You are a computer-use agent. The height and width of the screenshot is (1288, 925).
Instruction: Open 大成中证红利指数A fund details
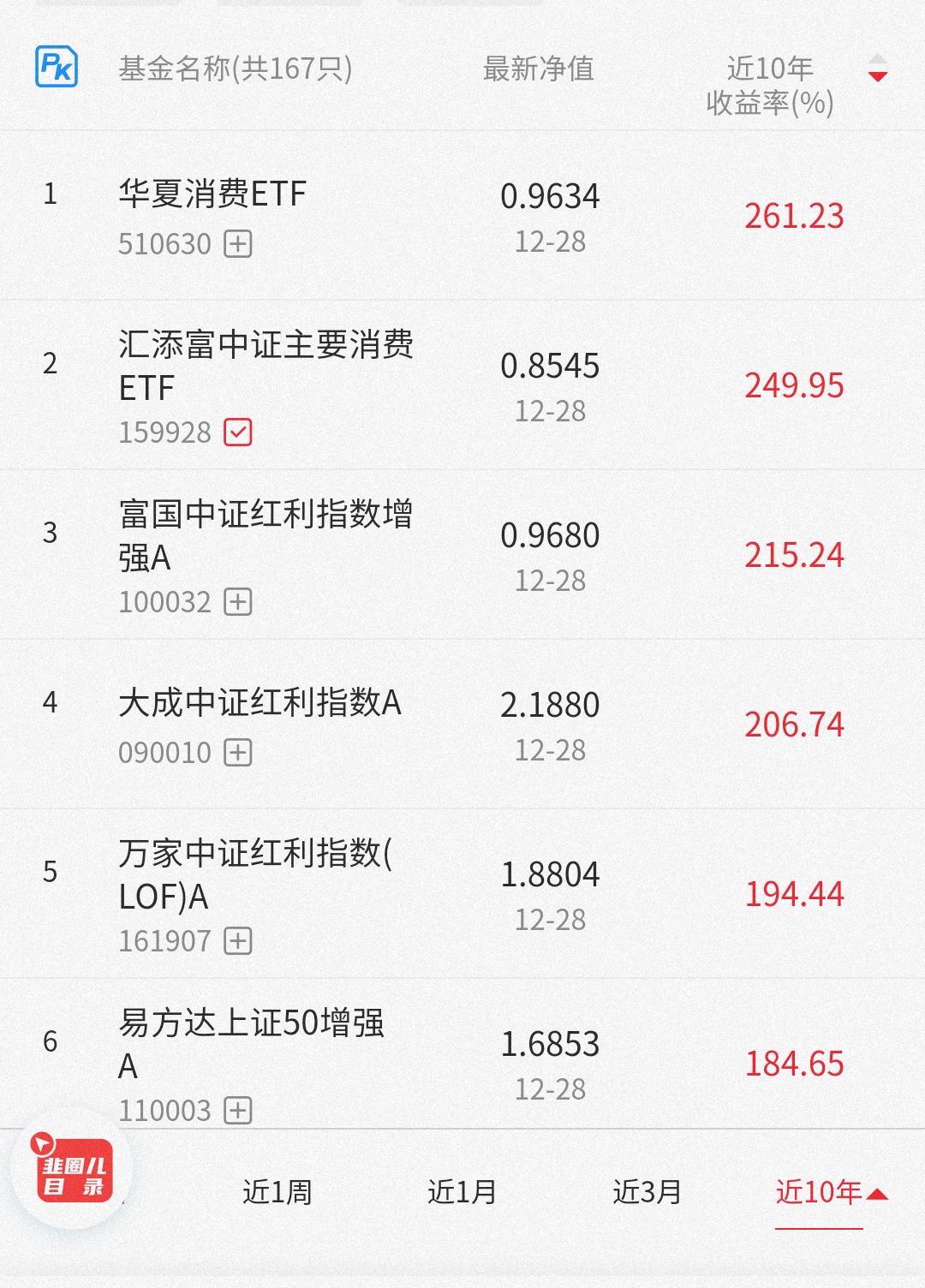(x=260, y=703)
